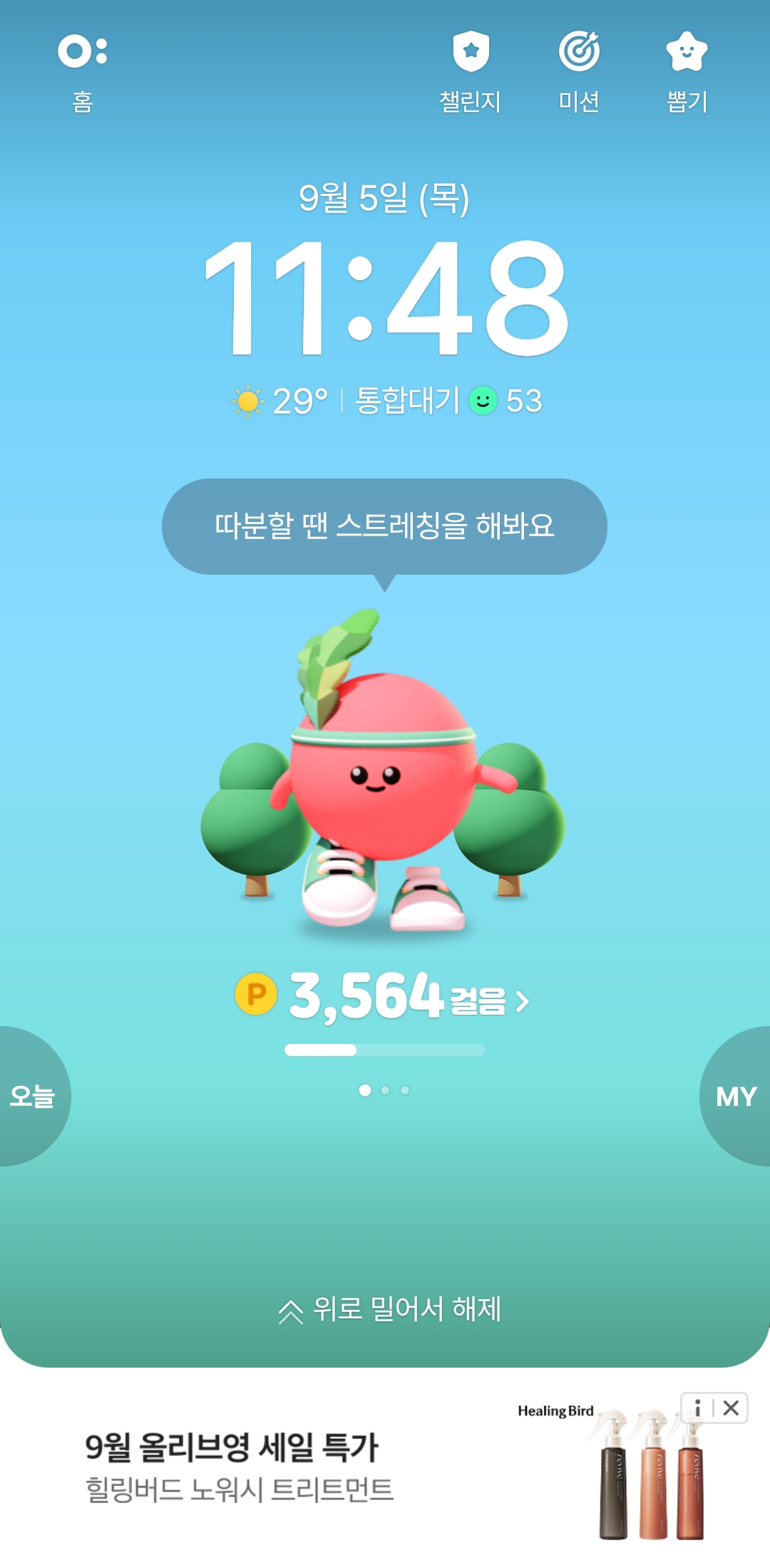
Task: Open the 뽑기 draw page
Action: point(687,72)
